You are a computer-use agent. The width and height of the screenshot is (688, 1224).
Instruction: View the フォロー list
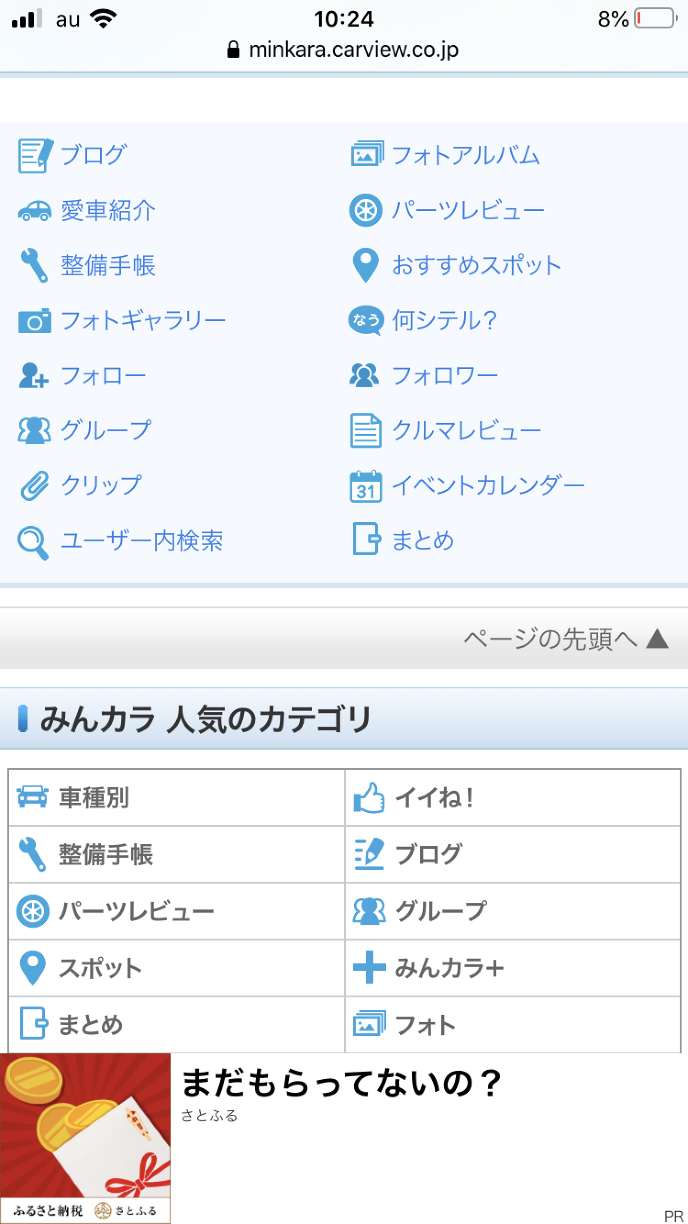point(103,376)
